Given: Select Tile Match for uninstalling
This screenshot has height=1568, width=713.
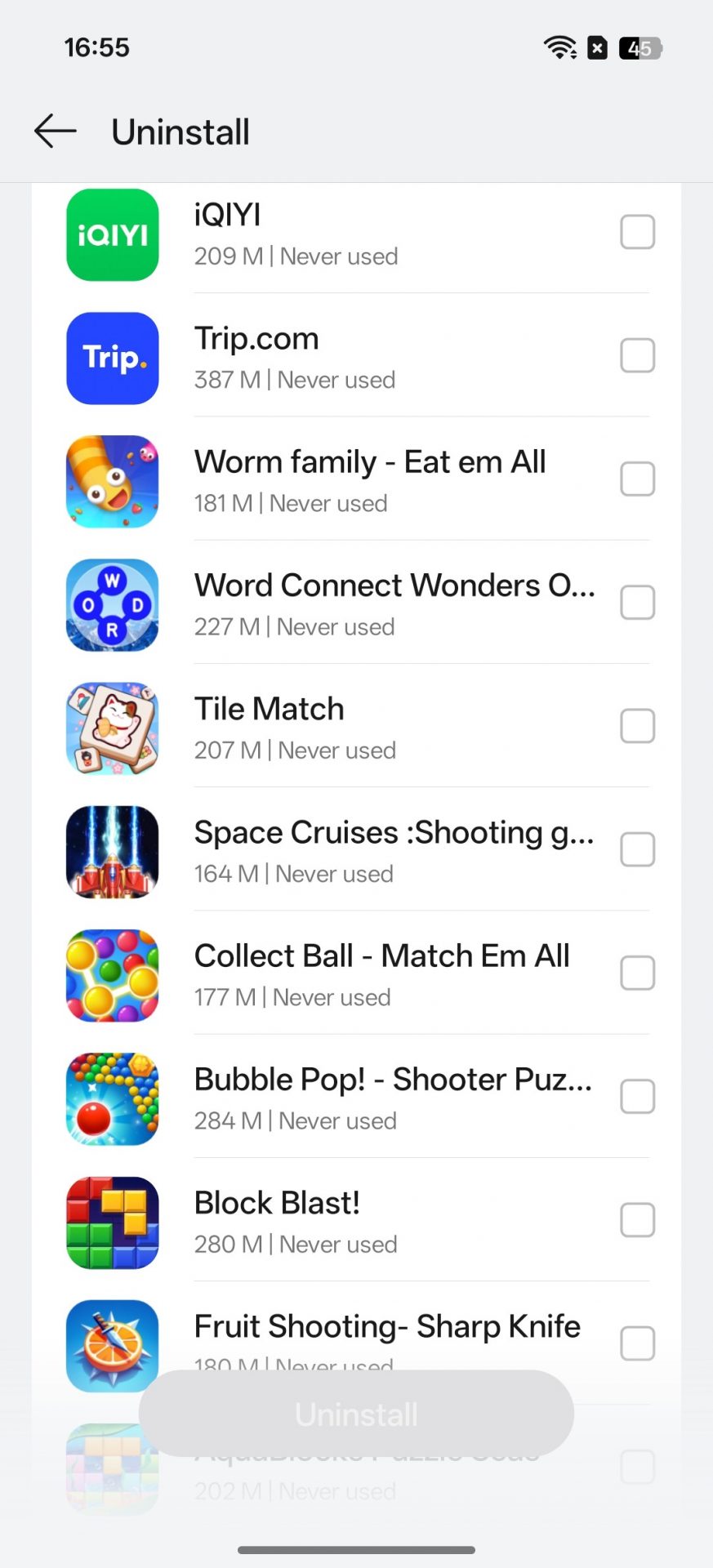Looking at the screenshot, I should tap(637, 726).
